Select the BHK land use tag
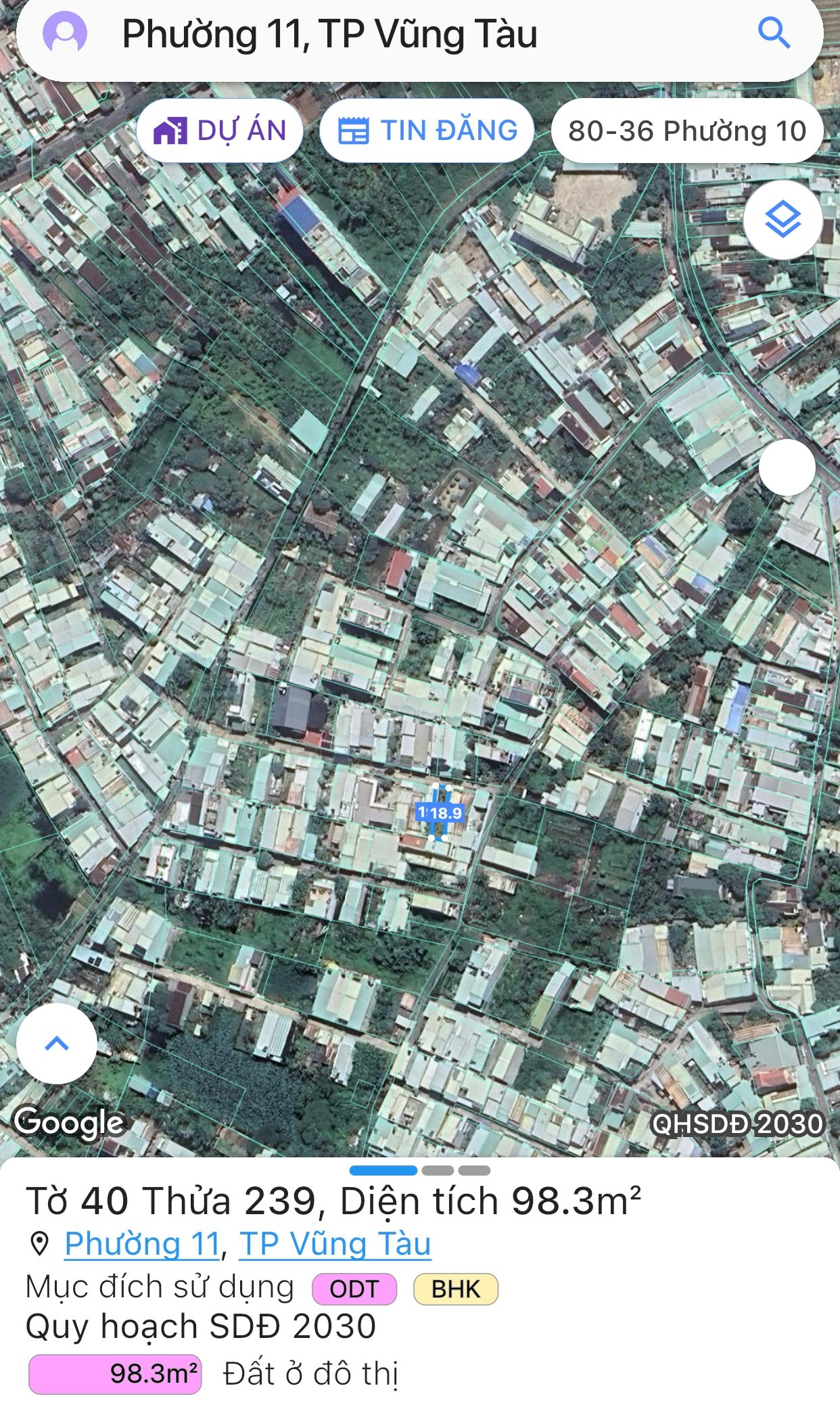Viewport: 840px width, 1411px height. [456, 1289]
